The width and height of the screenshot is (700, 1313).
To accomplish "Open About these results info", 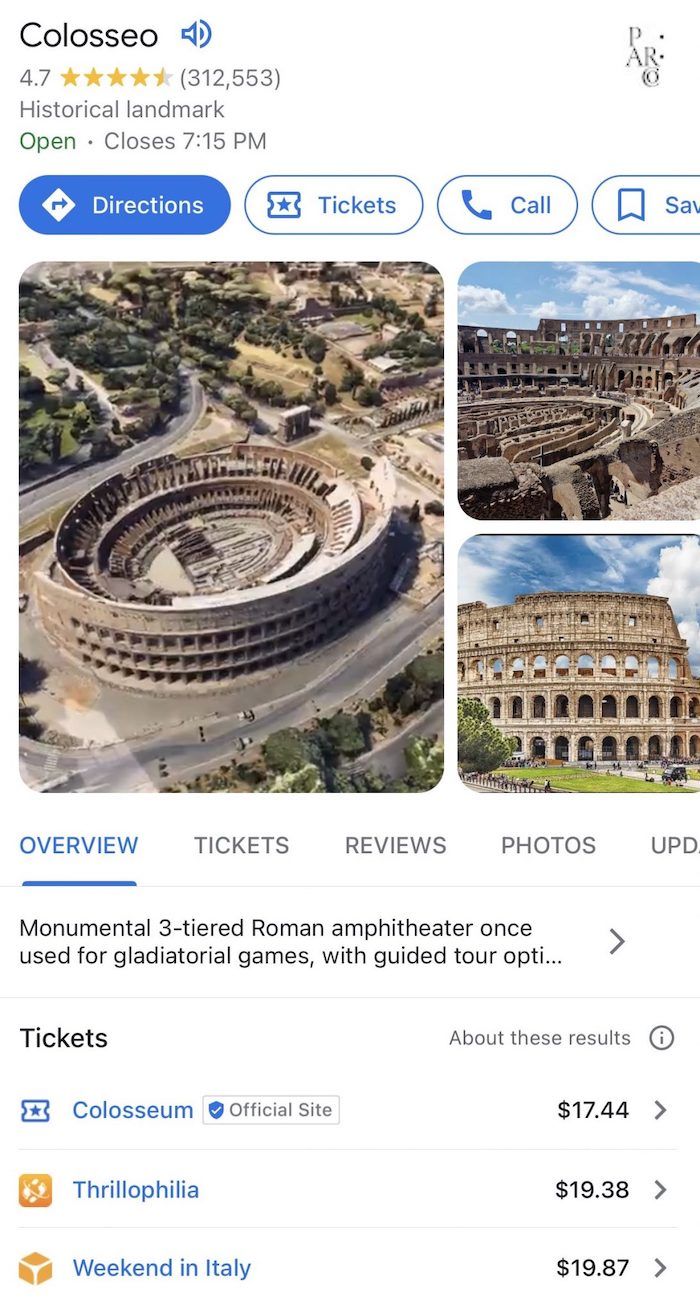I will [x=662, y=1038].
